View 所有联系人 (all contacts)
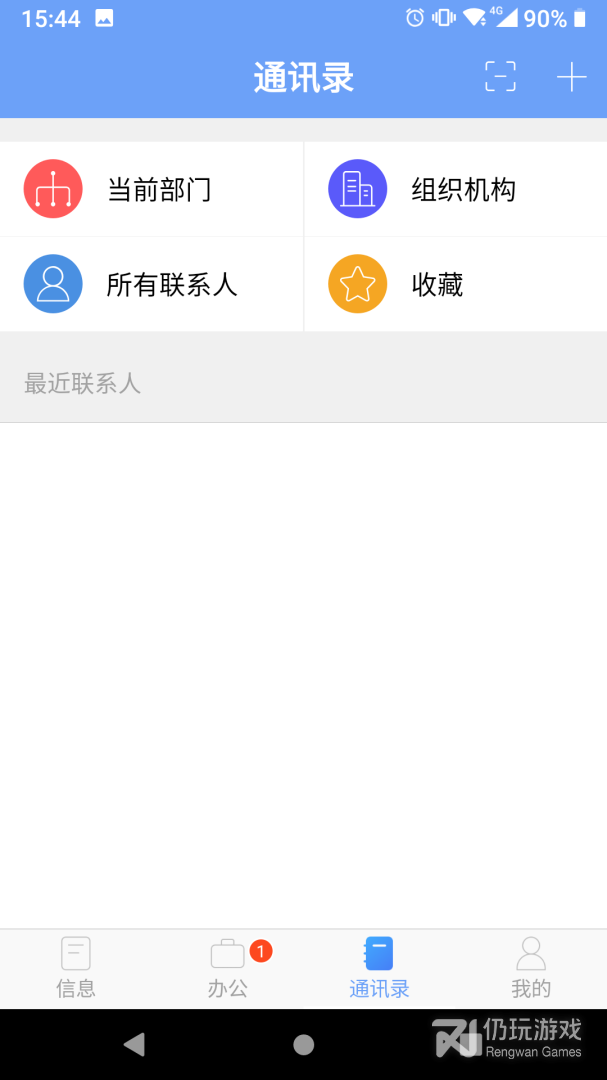Viewport: 607px width, 1080px height. (151, 284)
